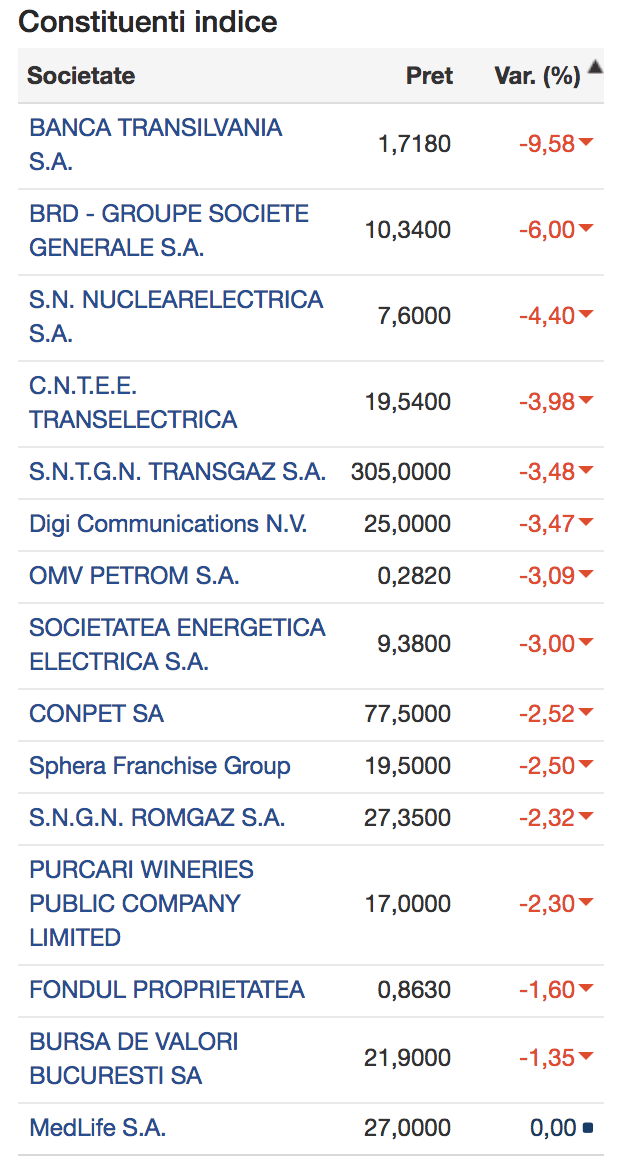View OMV PETROM S.A. quote
The height and width of the screenshot is (1176, 620).
coord(134,576)
